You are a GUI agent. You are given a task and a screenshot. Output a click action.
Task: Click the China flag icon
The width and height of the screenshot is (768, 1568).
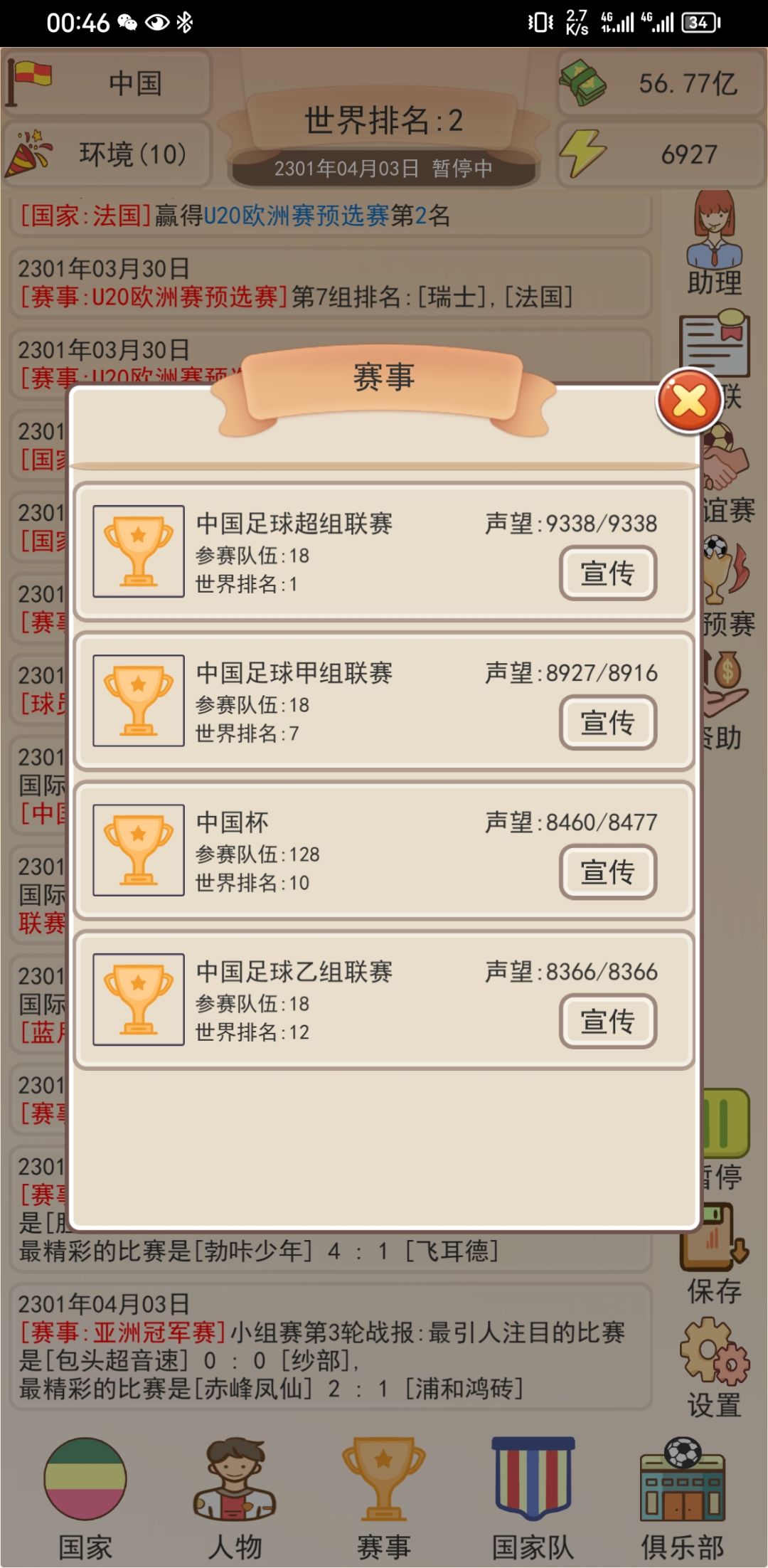(x=28, y=83)
